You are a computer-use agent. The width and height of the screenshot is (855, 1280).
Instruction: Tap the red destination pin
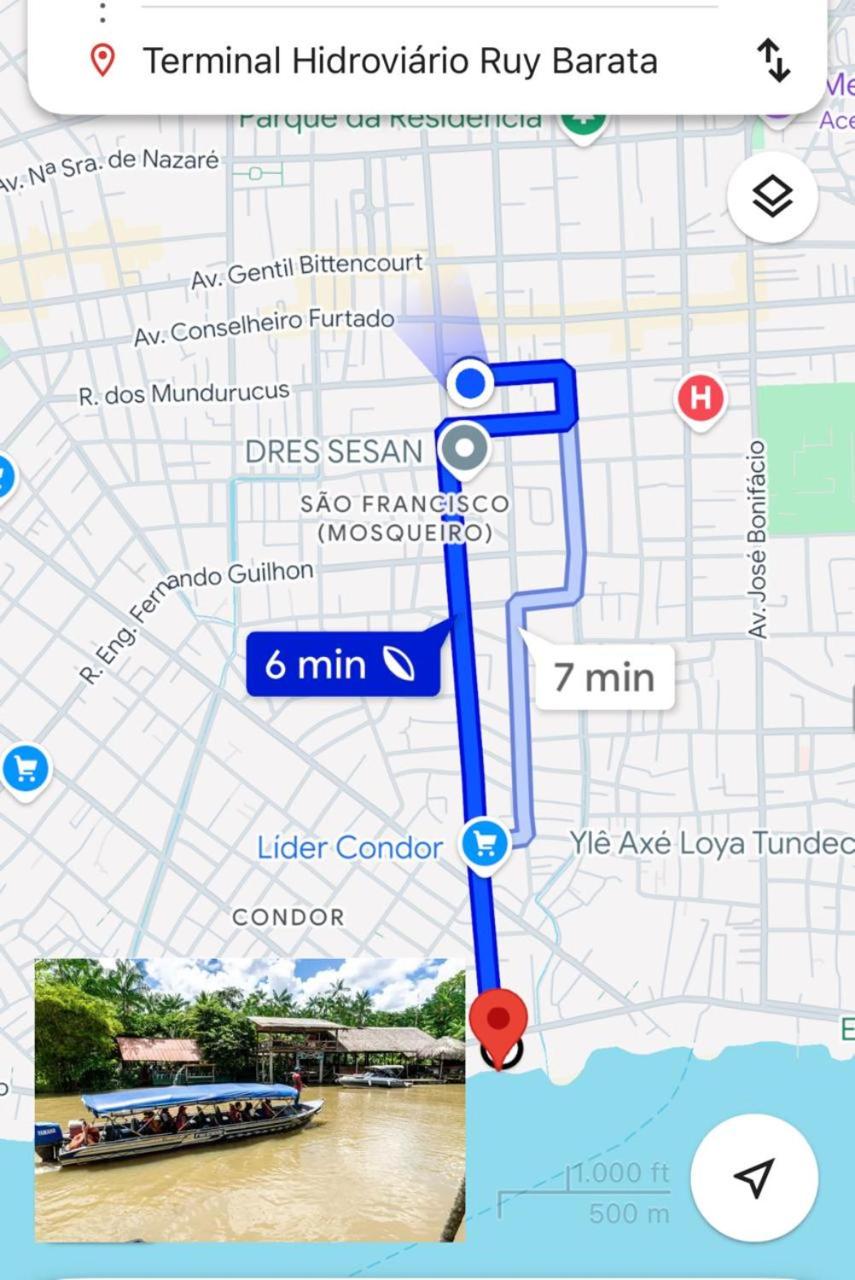tap(498, 1020)
